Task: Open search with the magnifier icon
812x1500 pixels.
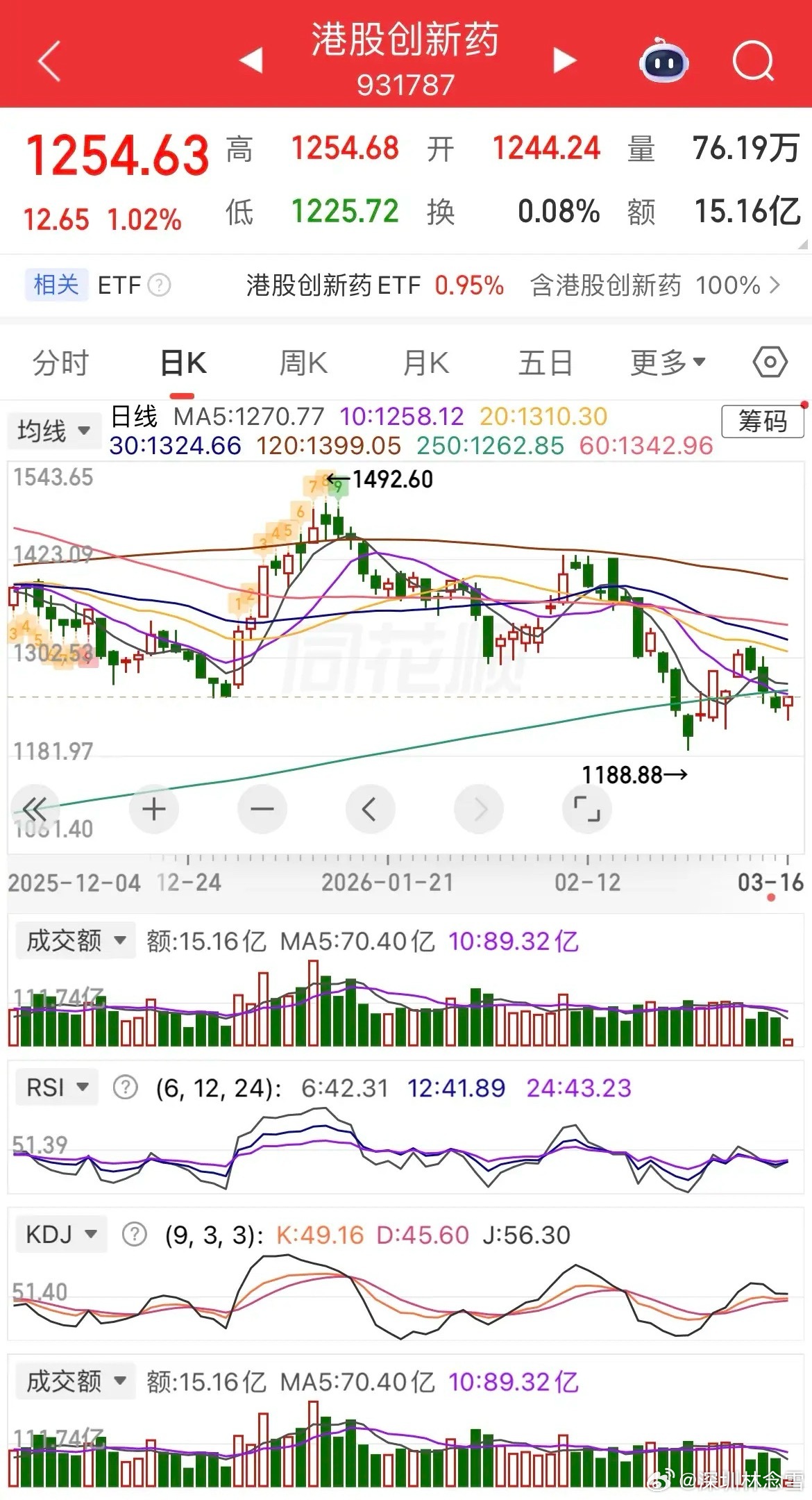Action: point(753,62)
